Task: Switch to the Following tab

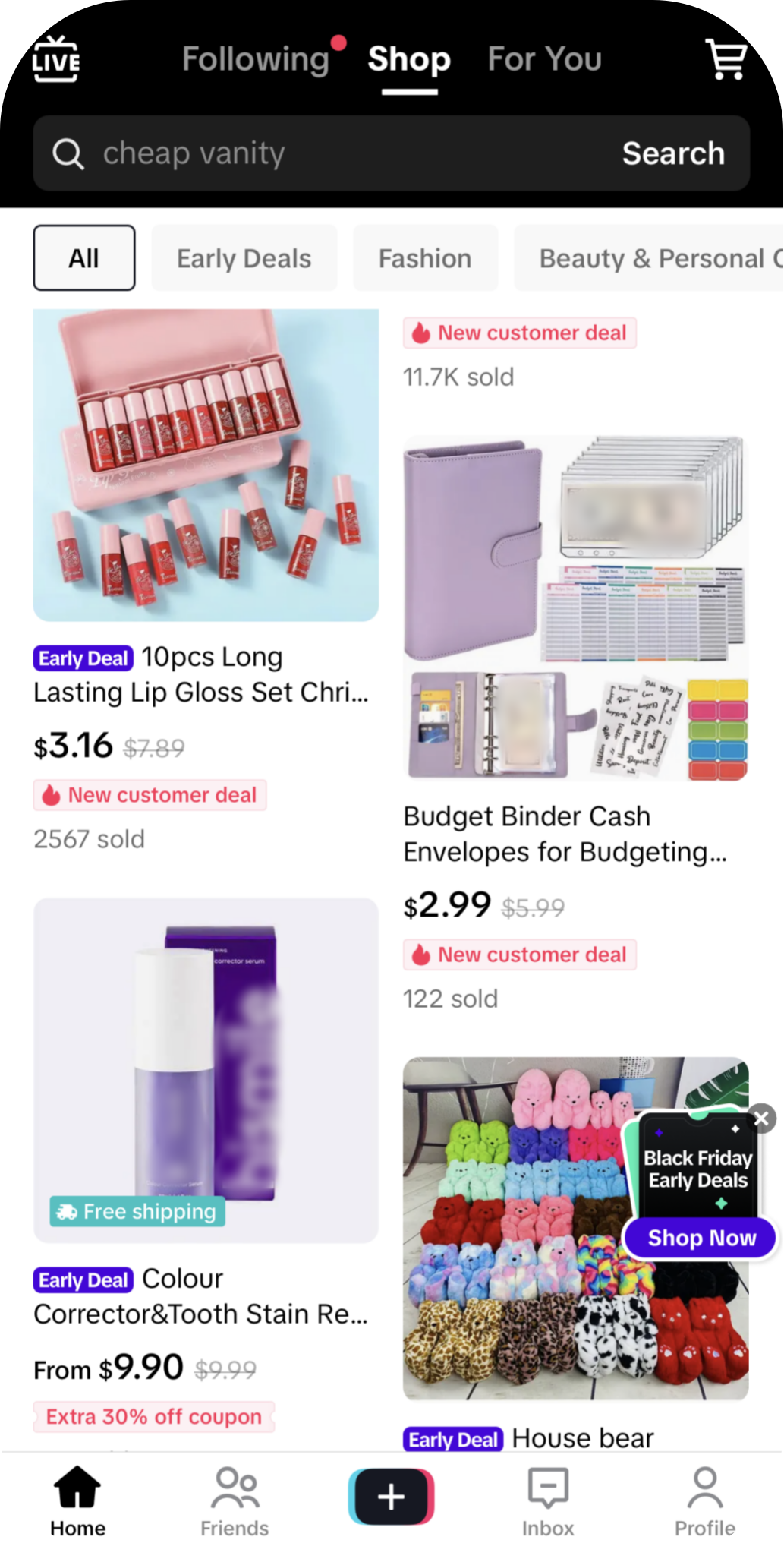Action: coord(256,59)
